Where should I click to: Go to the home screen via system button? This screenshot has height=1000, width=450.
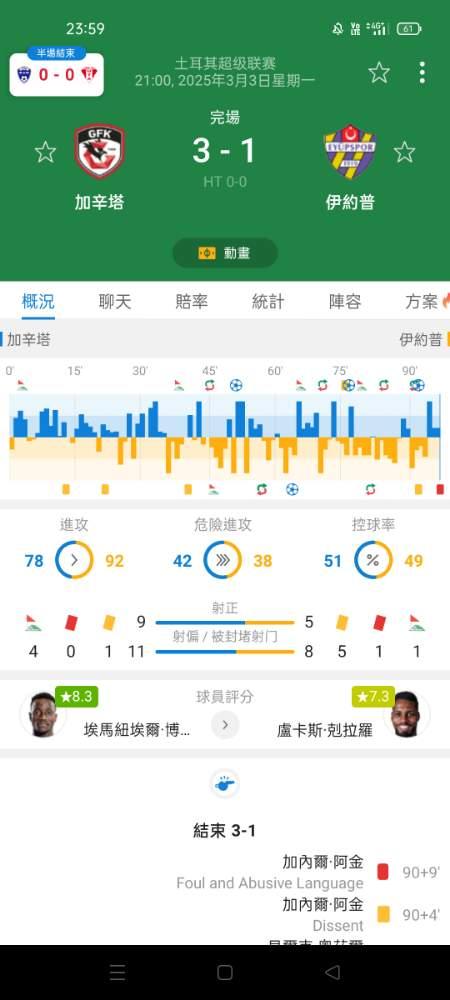[225, 972]
